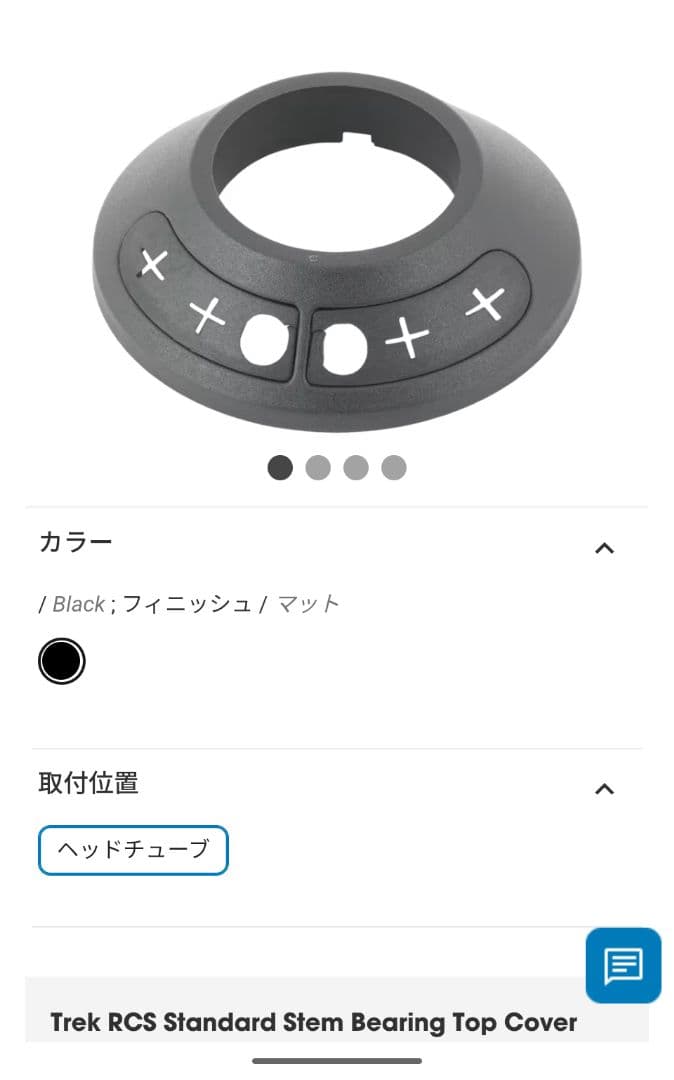Jump to the second product image dot

pyautogui.click(x=318, y=467)
